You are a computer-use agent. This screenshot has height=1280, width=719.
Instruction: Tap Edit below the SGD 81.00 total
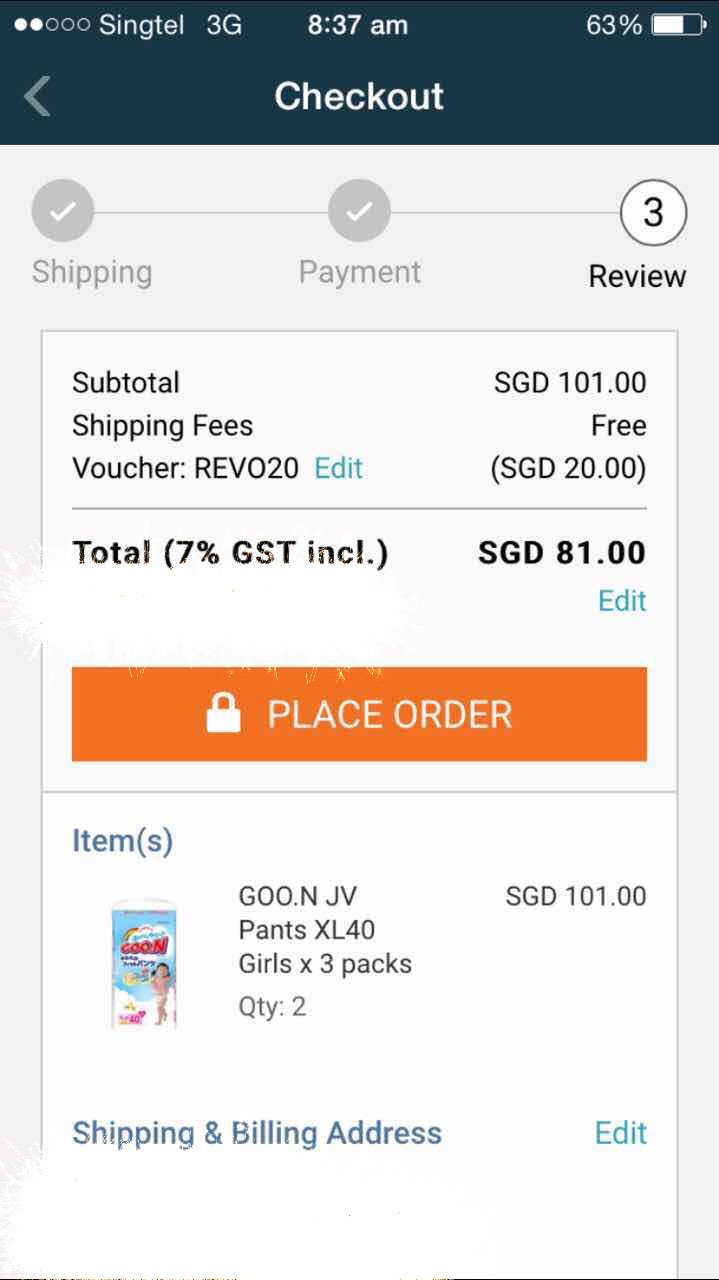(x=622, y=601)
